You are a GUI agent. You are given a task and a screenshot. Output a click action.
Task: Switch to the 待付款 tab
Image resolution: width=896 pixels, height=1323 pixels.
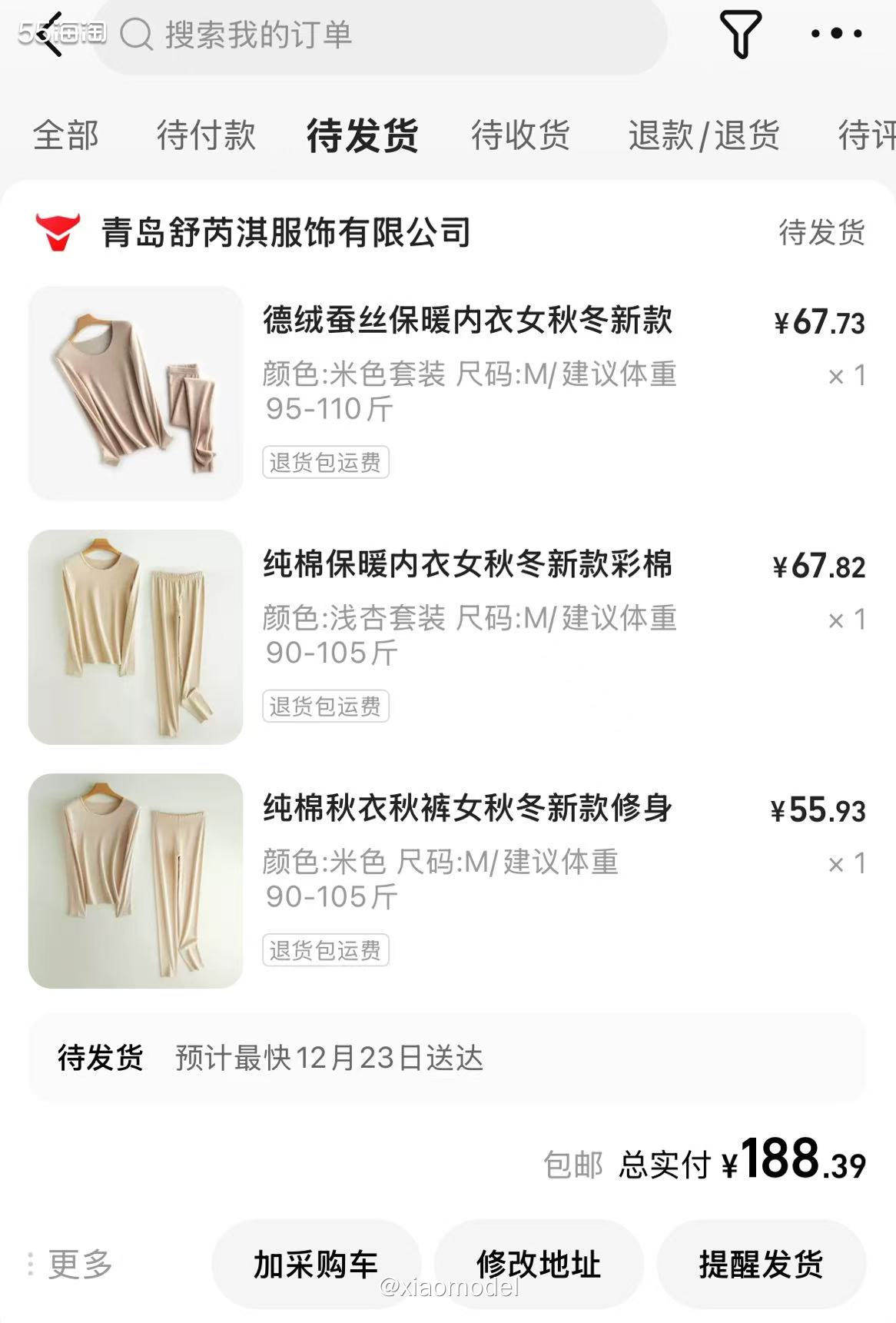tap(204, 135)
